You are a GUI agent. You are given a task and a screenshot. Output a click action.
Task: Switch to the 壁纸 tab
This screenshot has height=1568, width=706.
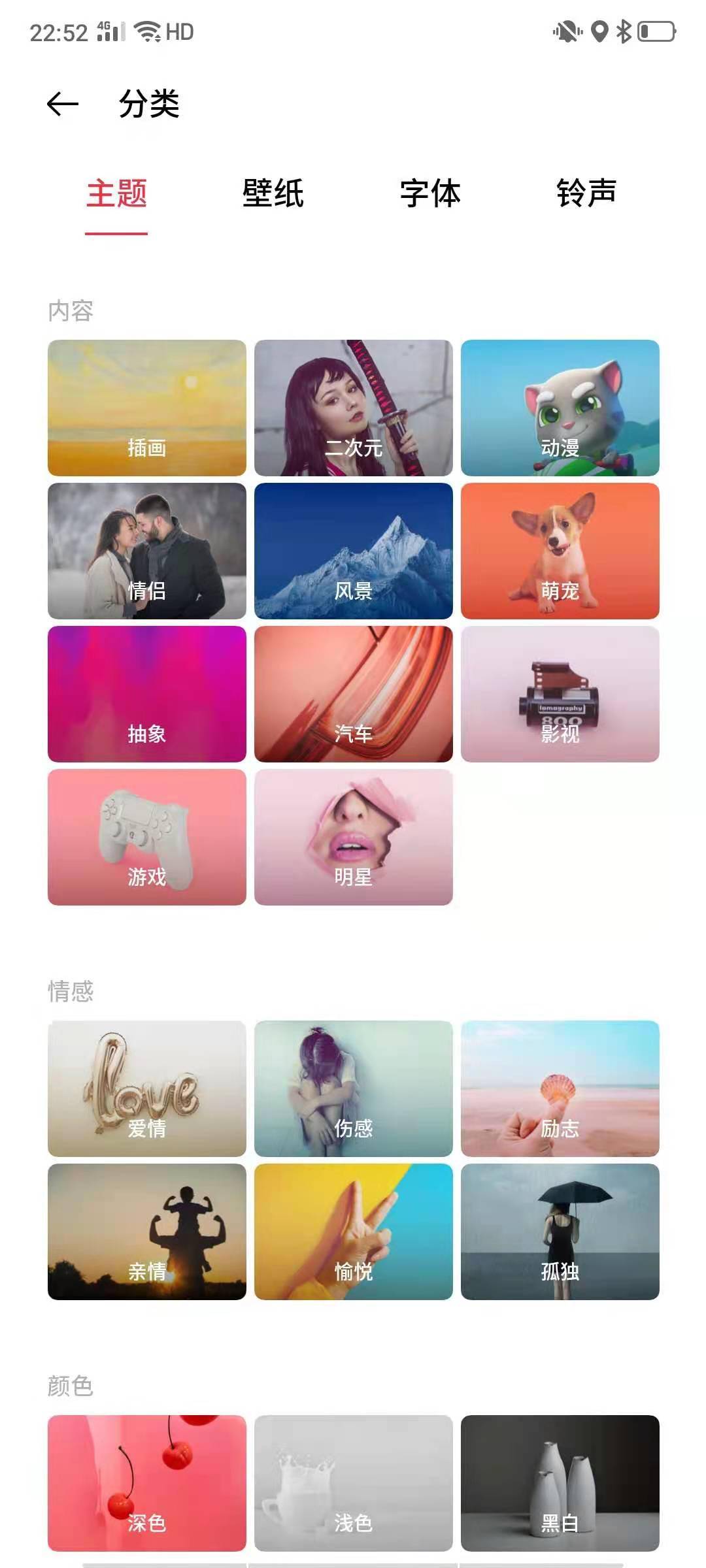click(273, 194)
